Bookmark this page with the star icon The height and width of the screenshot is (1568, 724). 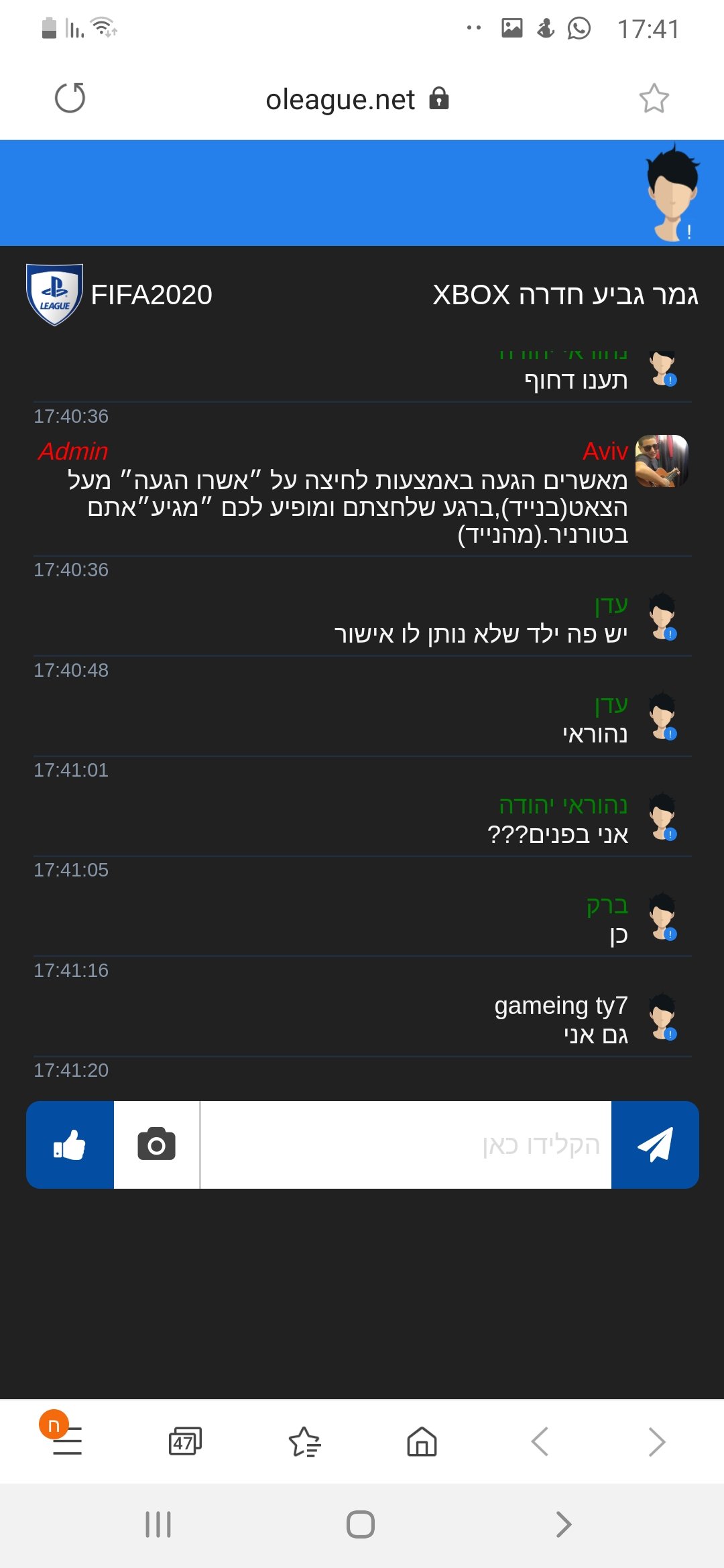click(654, 99)
